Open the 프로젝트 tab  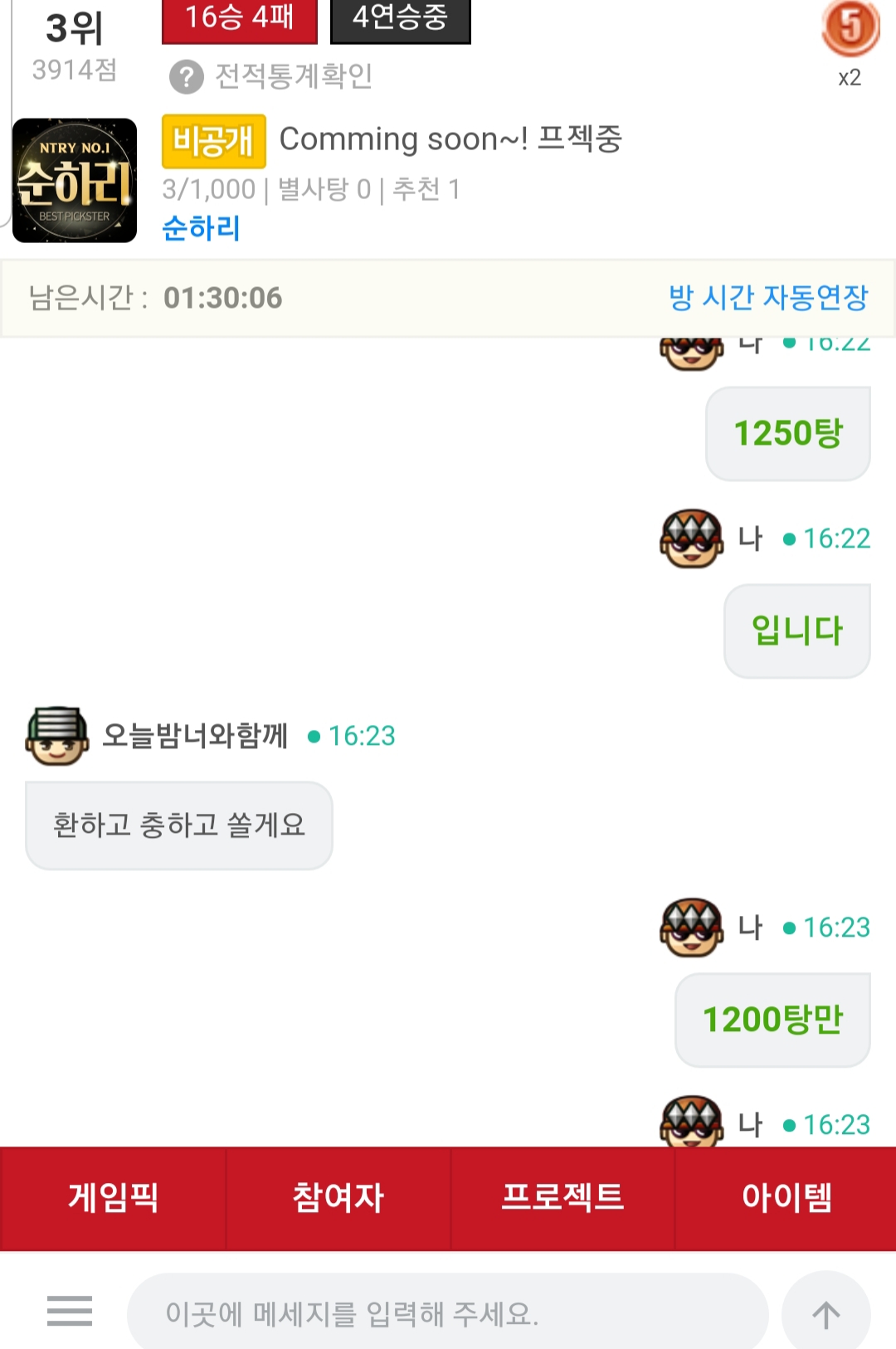(x=562, y=1197)
